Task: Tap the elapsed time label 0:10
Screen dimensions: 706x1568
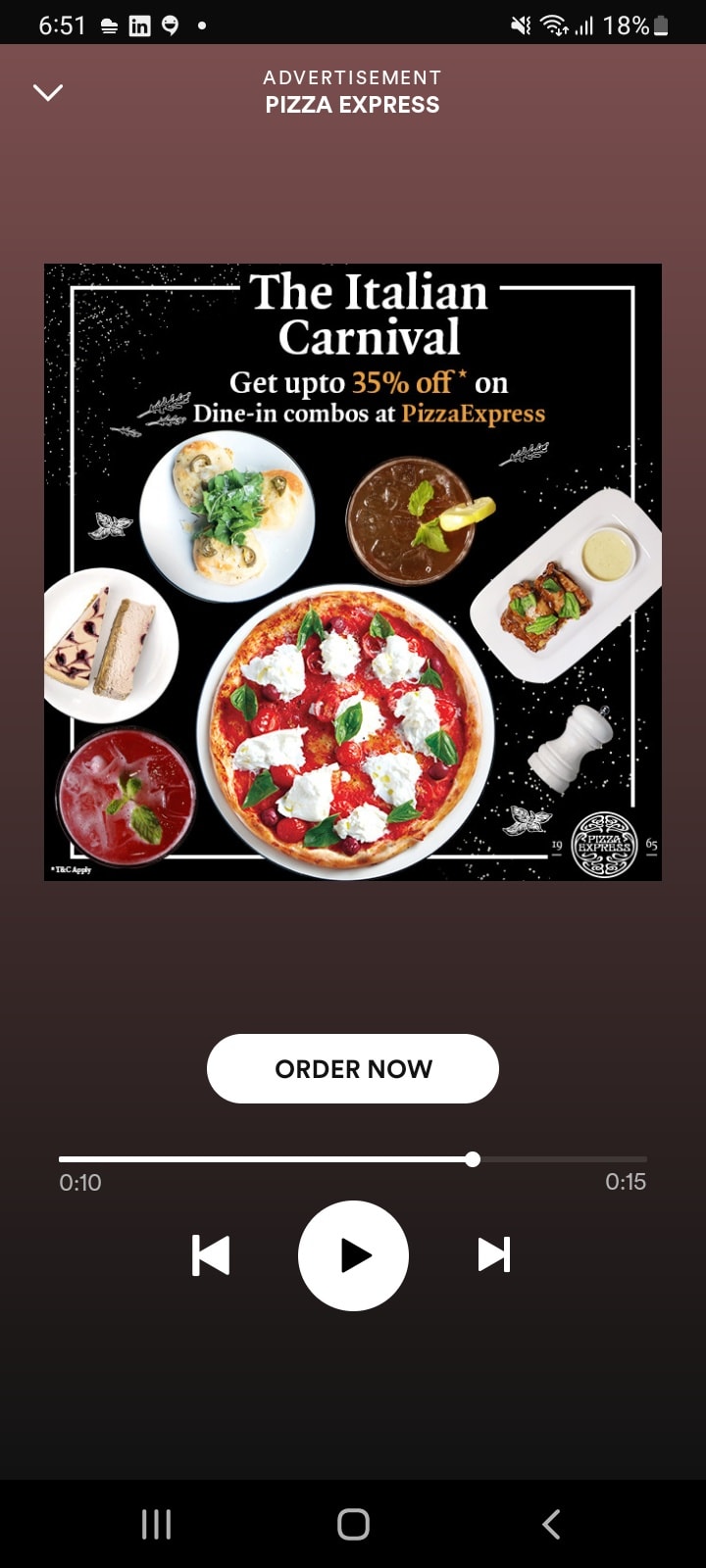Action: (x=79, y=1182)
